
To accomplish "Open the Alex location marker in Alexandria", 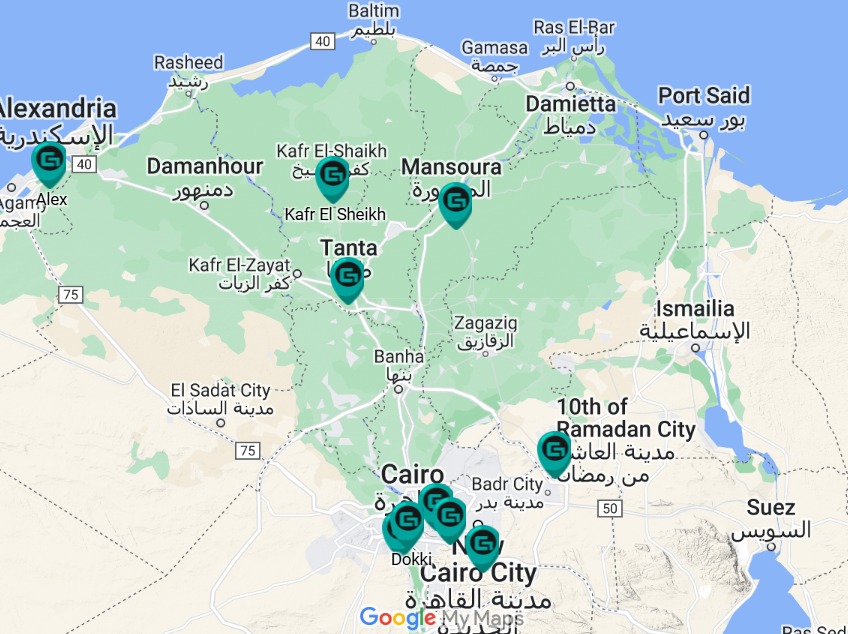I will pyautogui.click(x=48, y=161).
